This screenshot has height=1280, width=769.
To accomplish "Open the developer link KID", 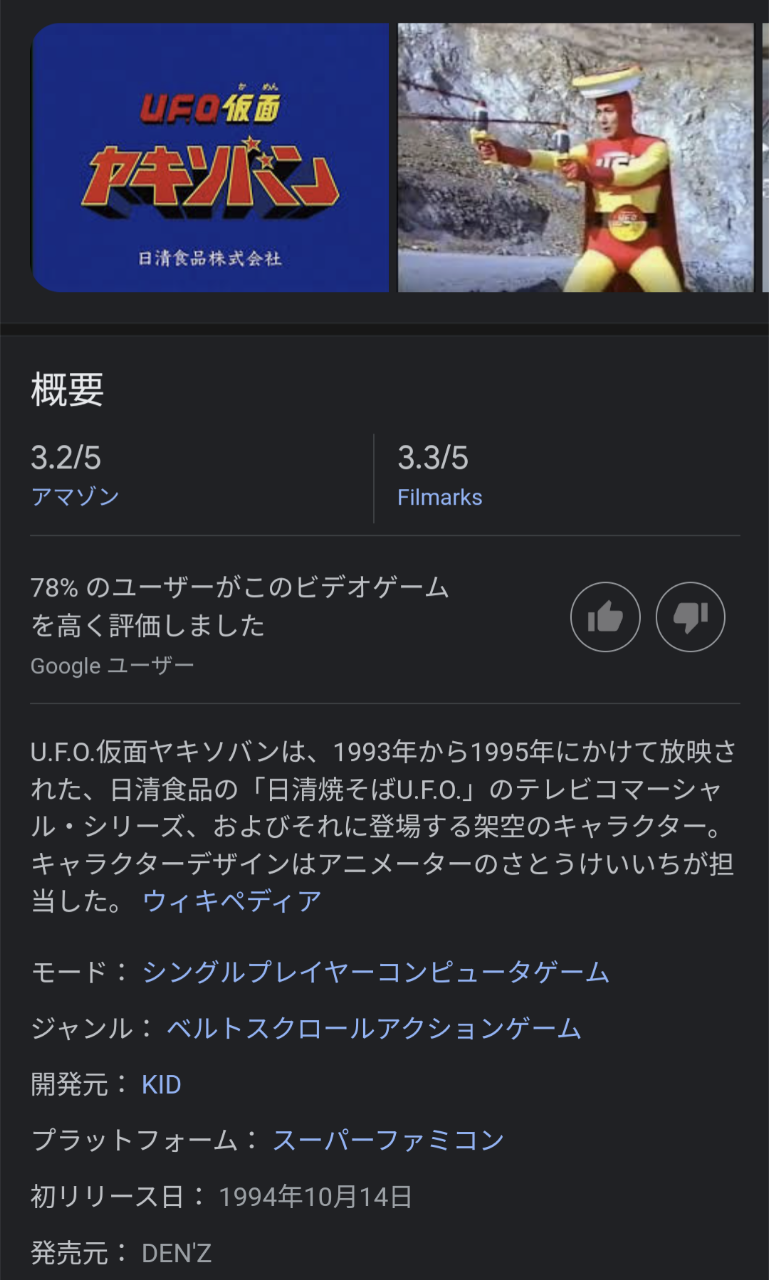I will (x=161, y=1085).
